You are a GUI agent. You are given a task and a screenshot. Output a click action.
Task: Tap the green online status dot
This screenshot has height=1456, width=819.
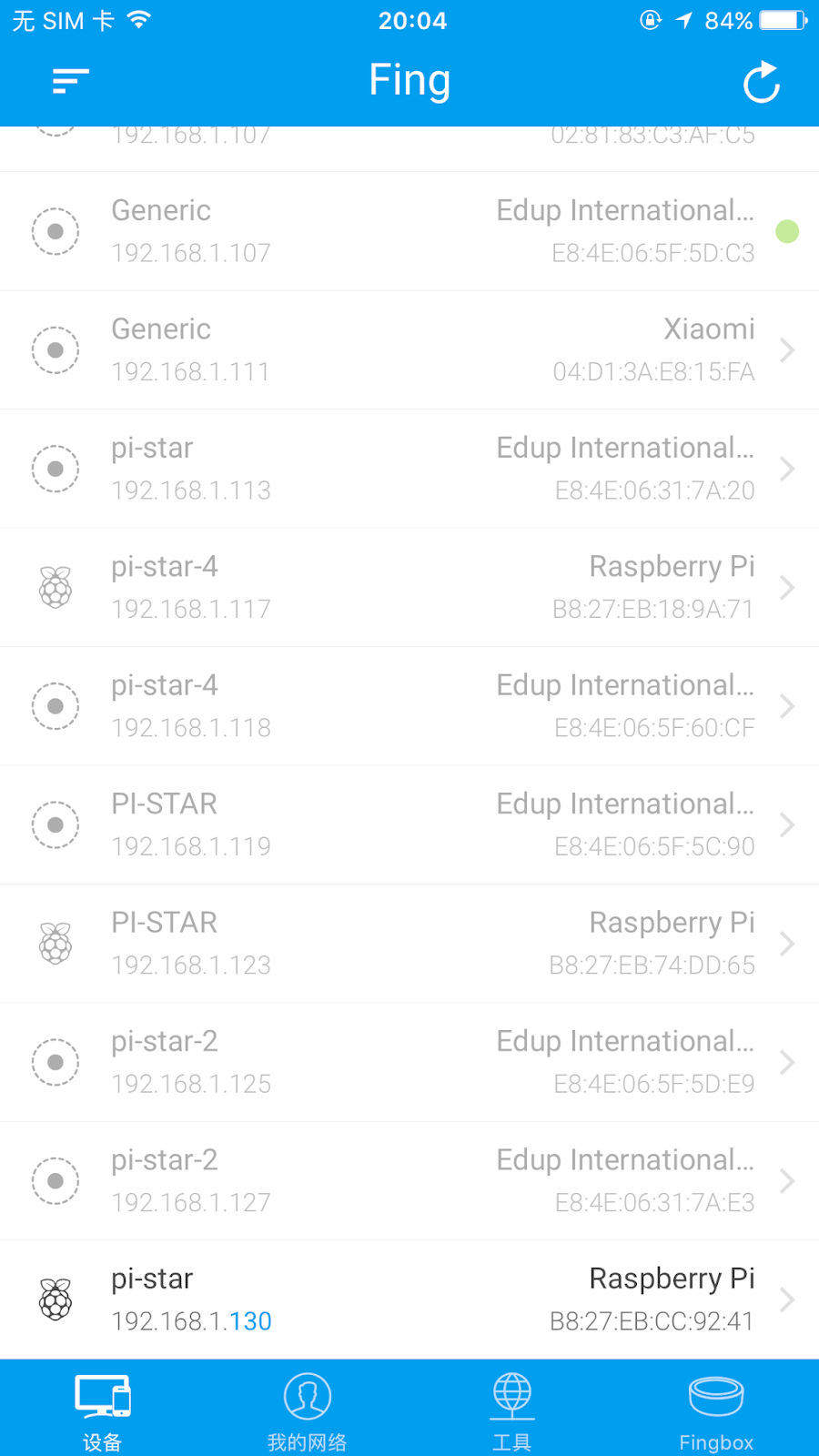point(786,231)
